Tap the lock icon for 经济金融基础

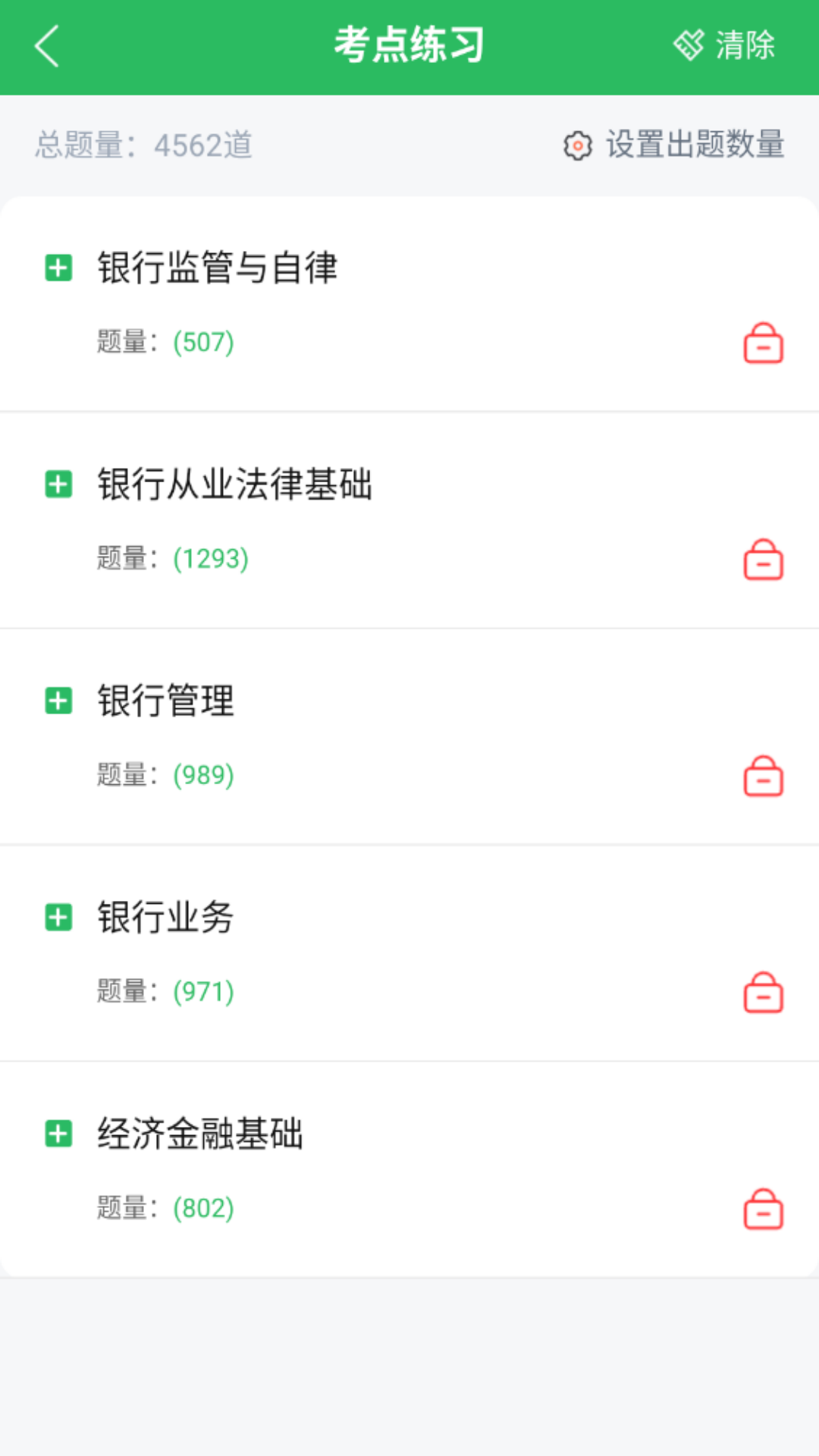click(763, 1209)
